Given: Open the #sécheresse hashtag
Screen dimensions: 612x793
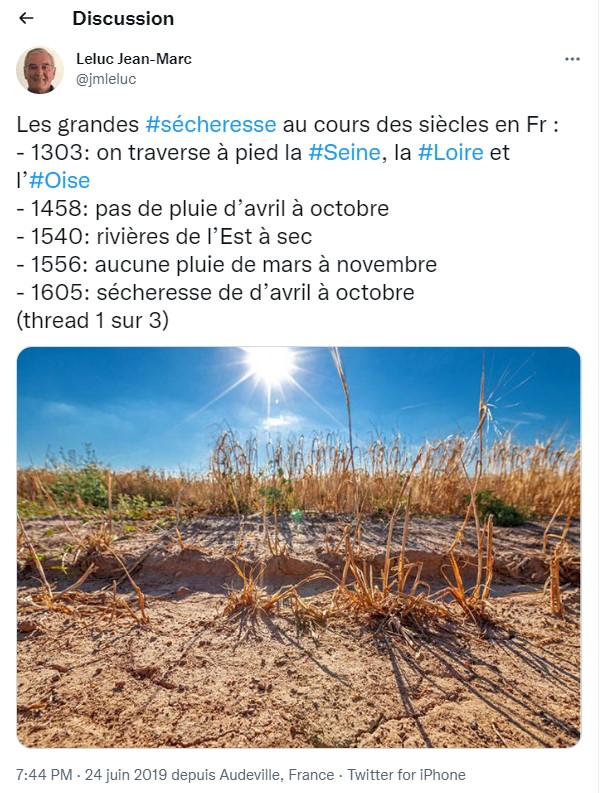Looking at the screenshot, I should [x=211, y=126].
